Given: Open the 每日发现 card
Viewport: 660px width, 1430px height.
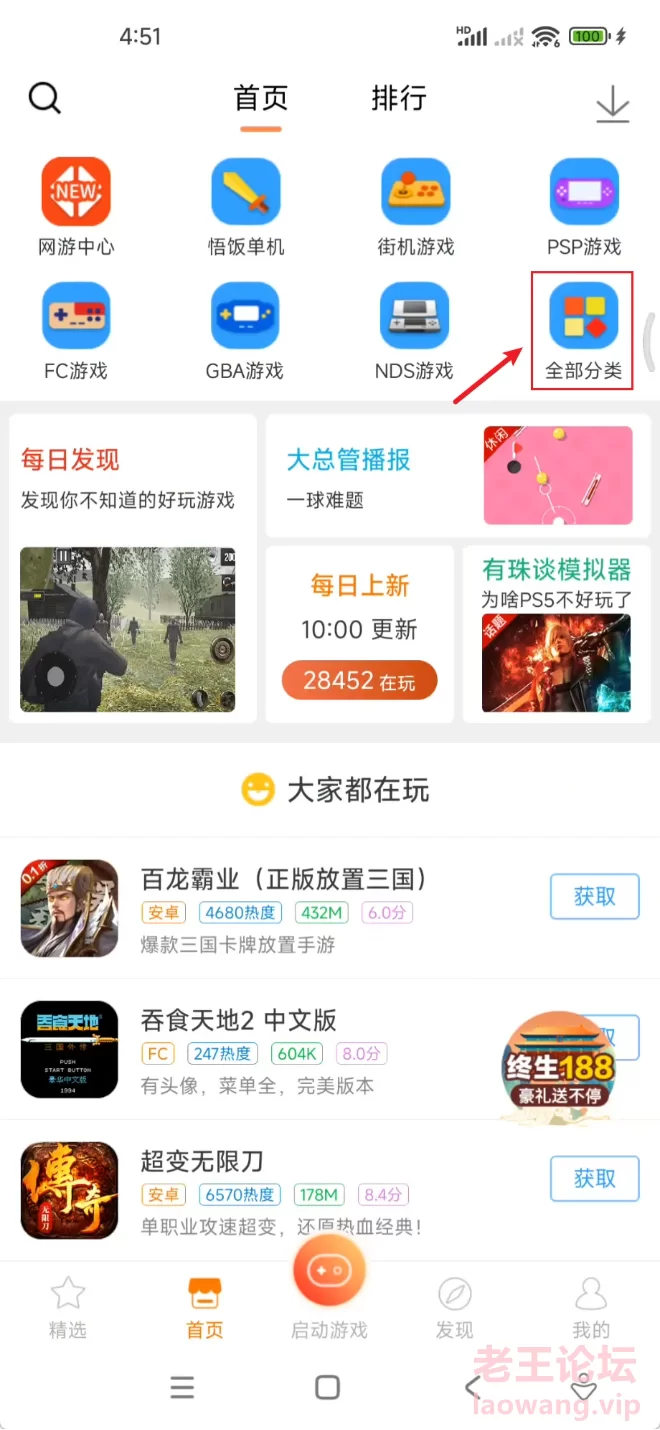Looking at the screenshot, I should [133, 568].
